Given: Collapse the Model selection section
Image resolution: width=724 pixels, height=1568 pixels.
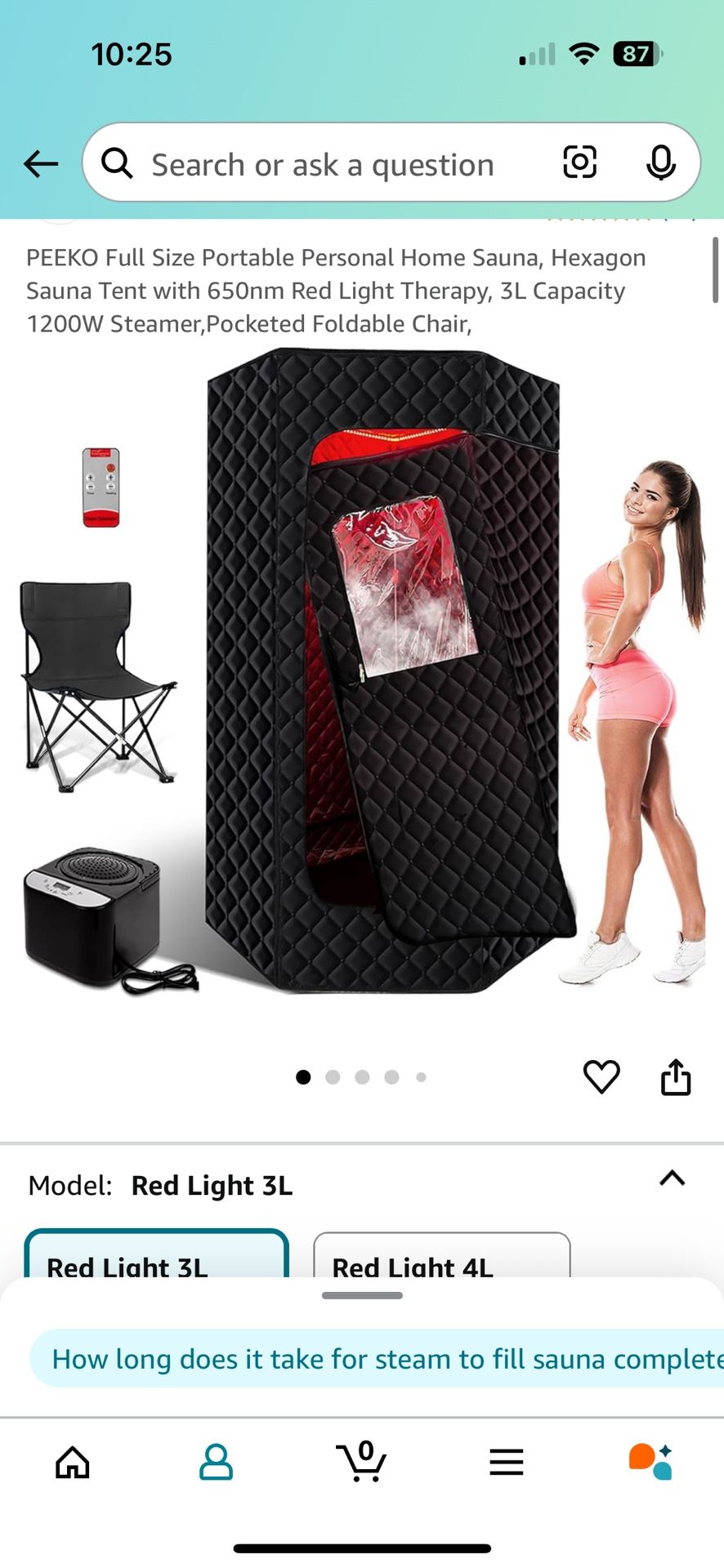Looking at the screenshot, I should (x=671, y=1178).
